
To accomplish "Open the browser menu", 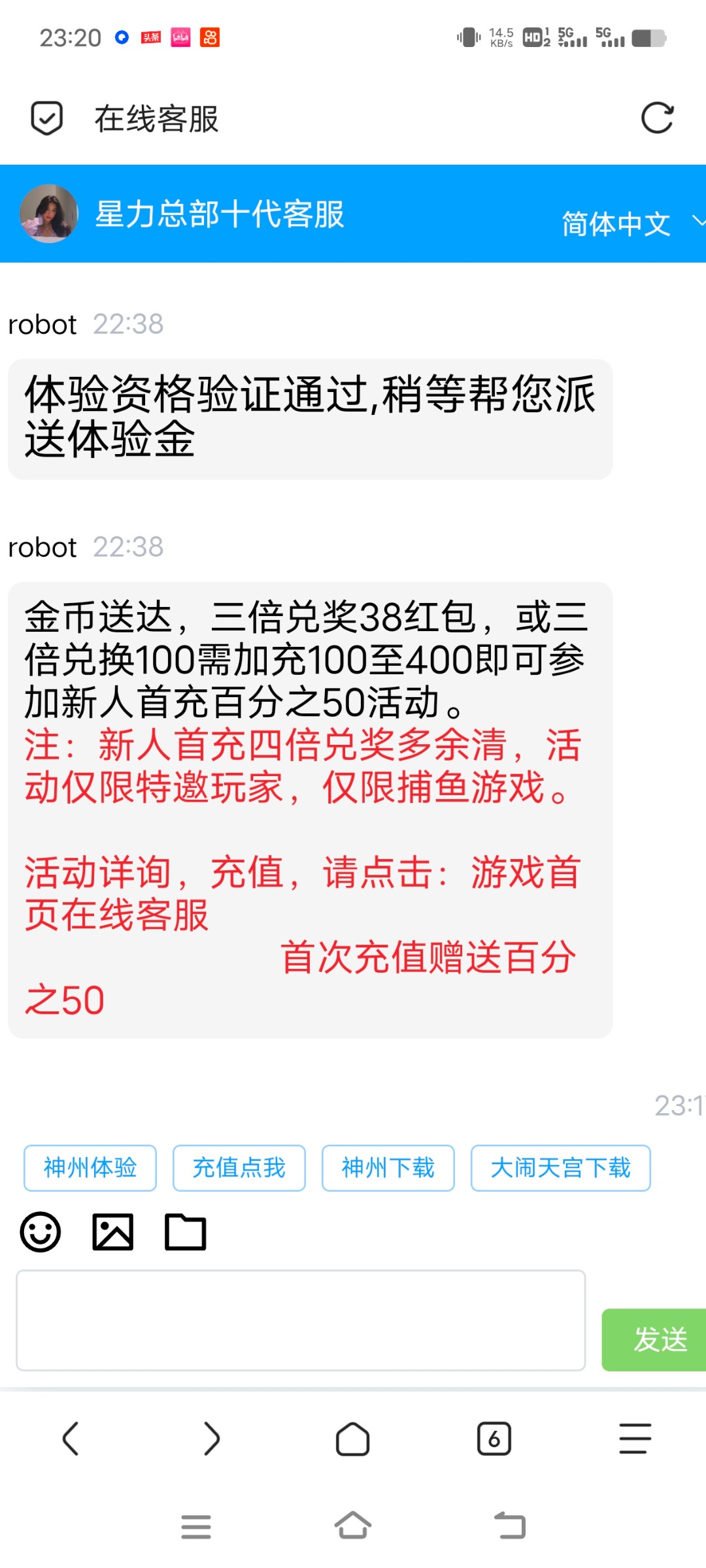I will coord(635,1439).
